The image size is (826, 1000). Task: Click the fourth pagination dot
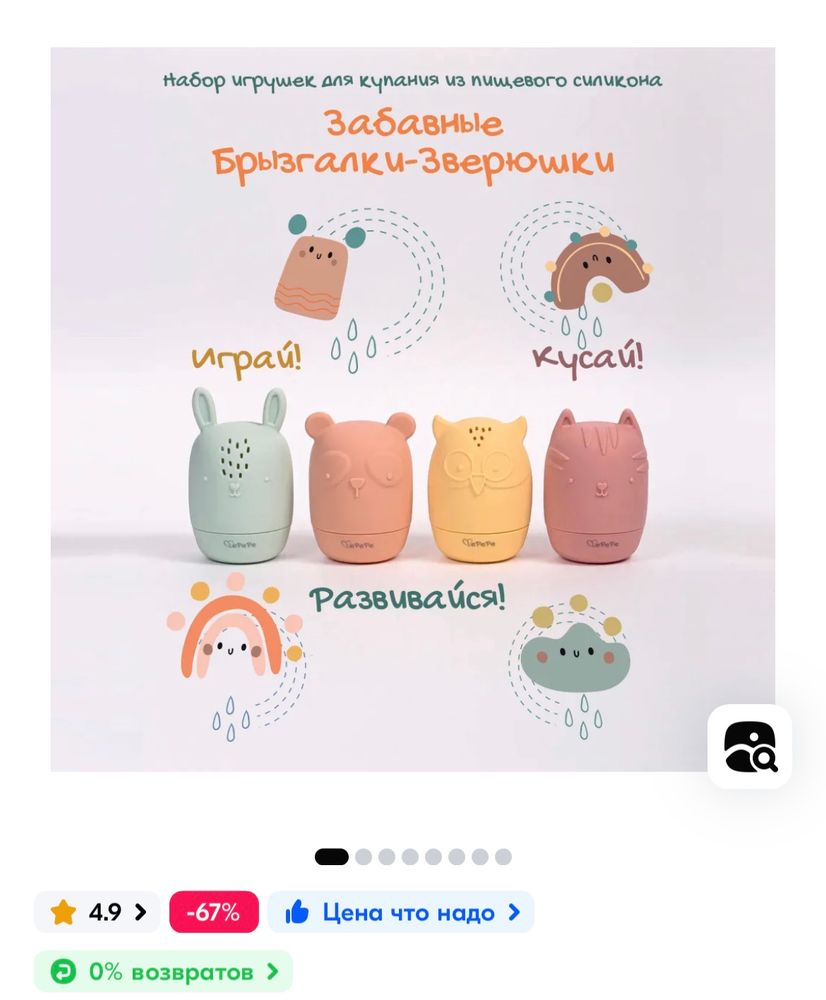click(x=408, y=857)
